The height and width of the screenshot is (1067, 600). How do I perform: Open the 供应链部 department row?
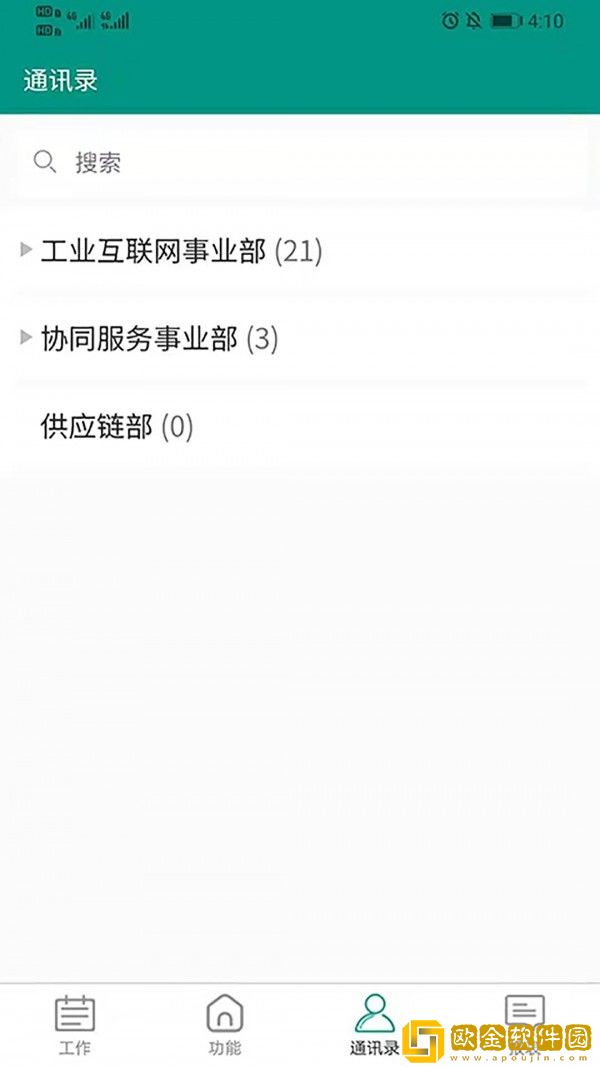click(116, 427)
